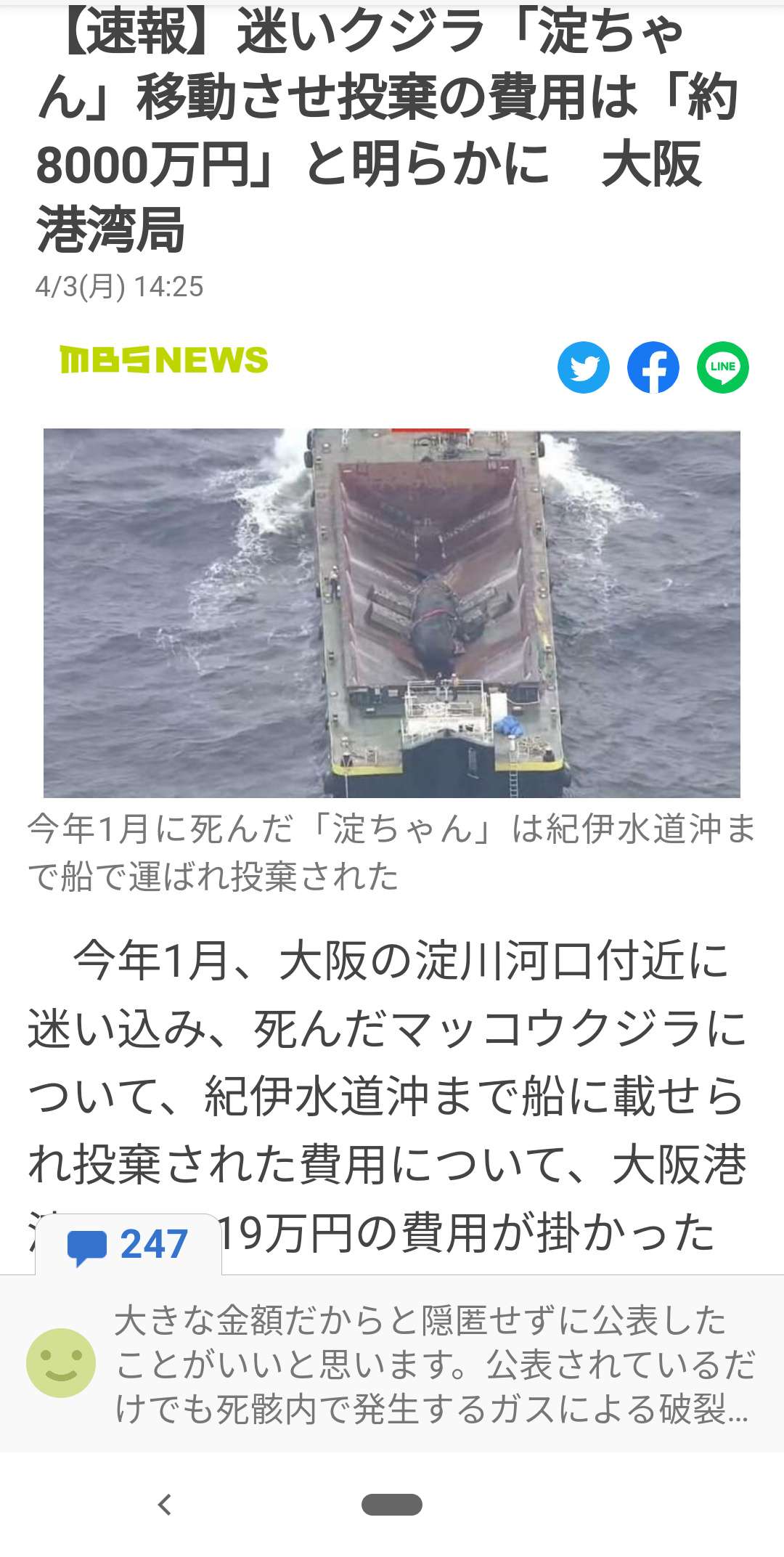
Task: Go back with the system back arrow
Action: [166, 1505]
